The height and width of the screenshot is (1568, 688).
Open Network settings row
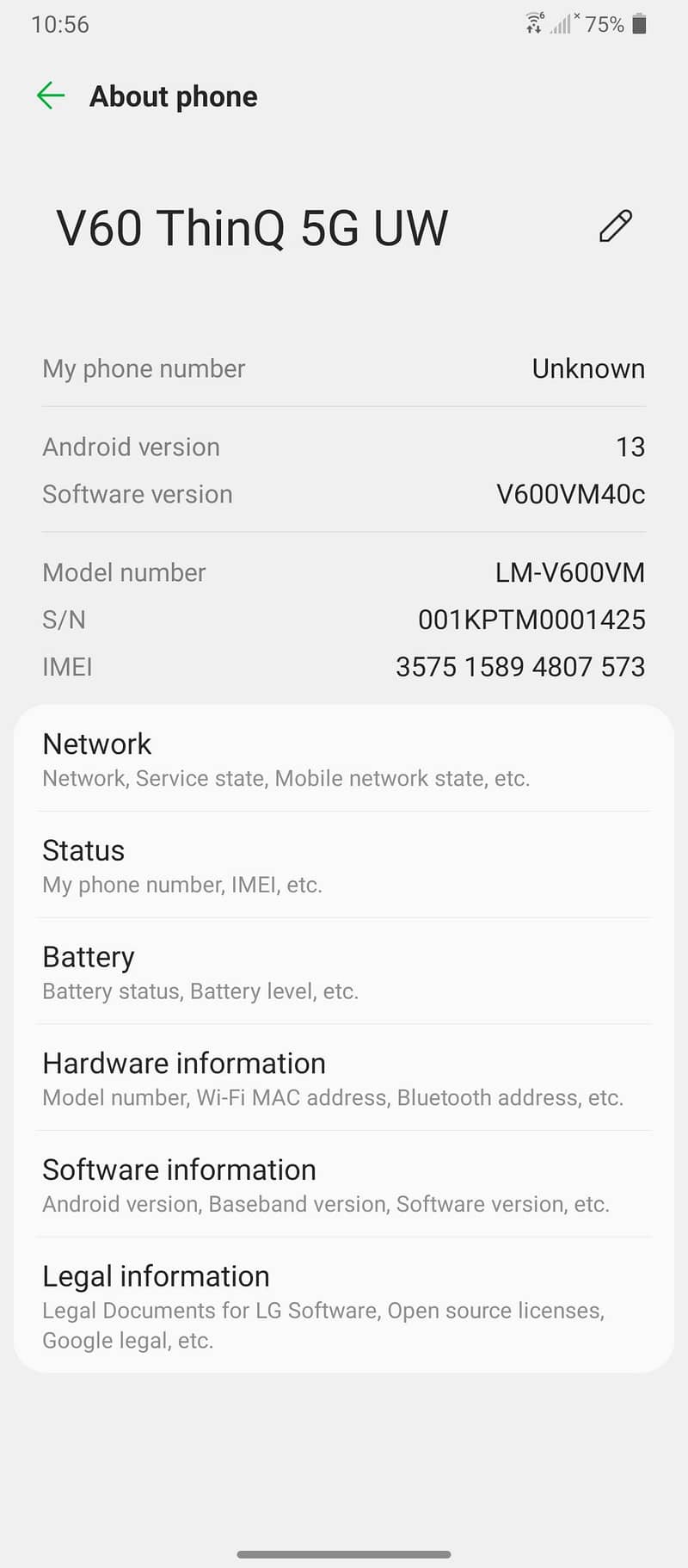(344, 759)
